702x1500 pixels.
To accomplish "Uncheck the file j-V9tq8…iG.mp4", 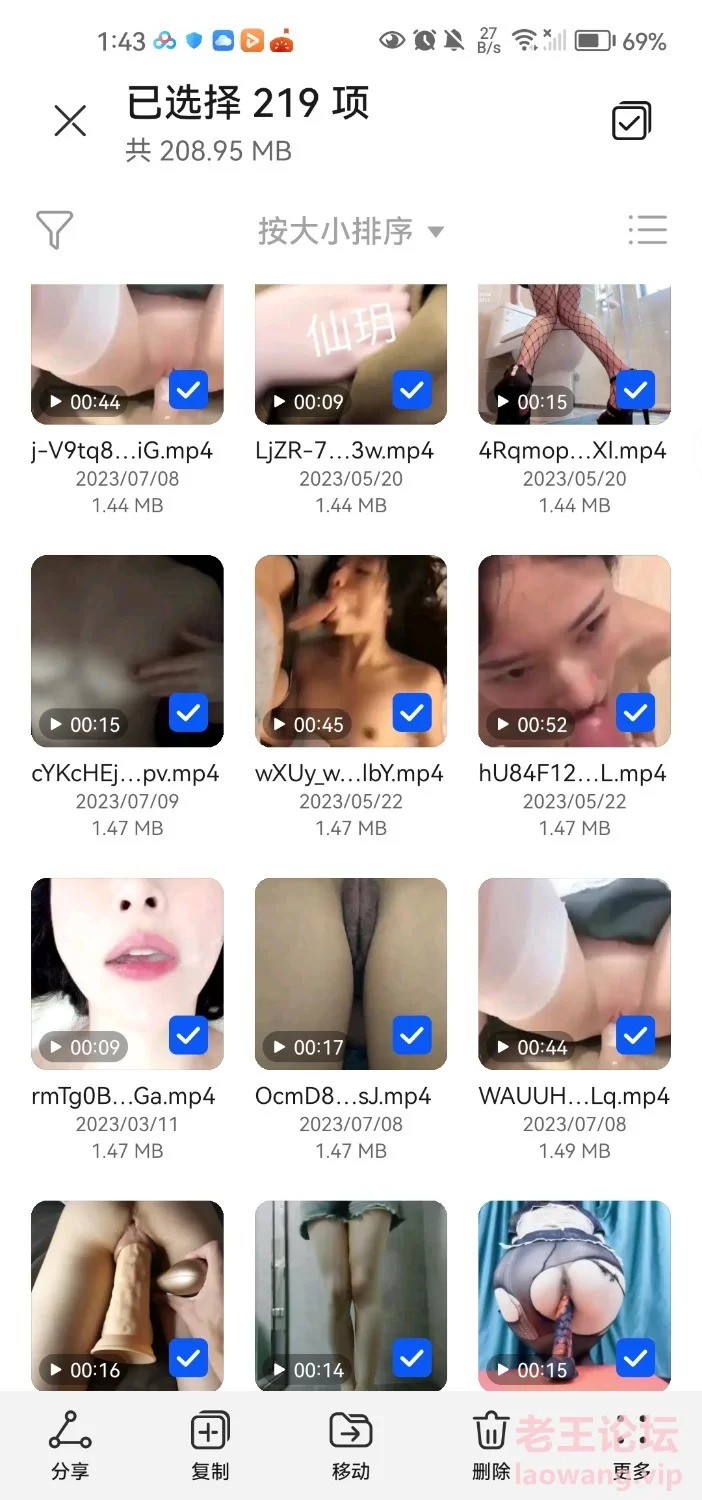I will [188, 390].
